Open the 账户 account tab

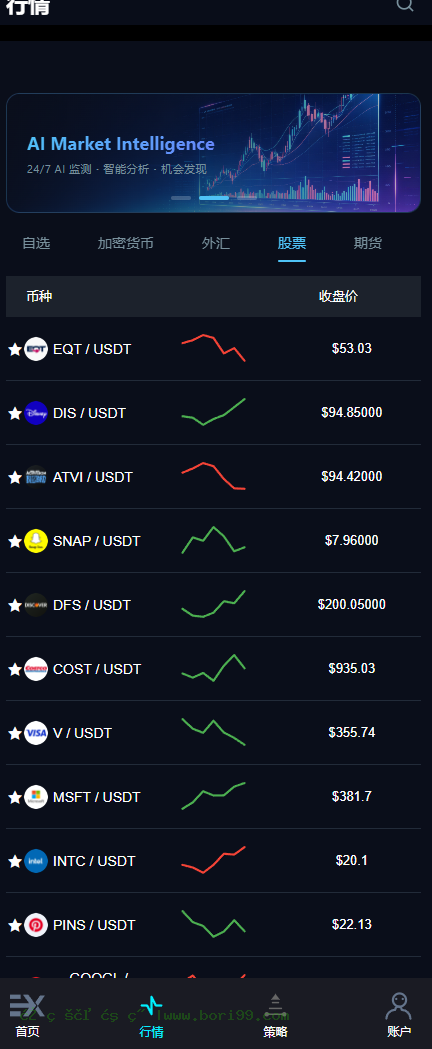[399, 1014]
